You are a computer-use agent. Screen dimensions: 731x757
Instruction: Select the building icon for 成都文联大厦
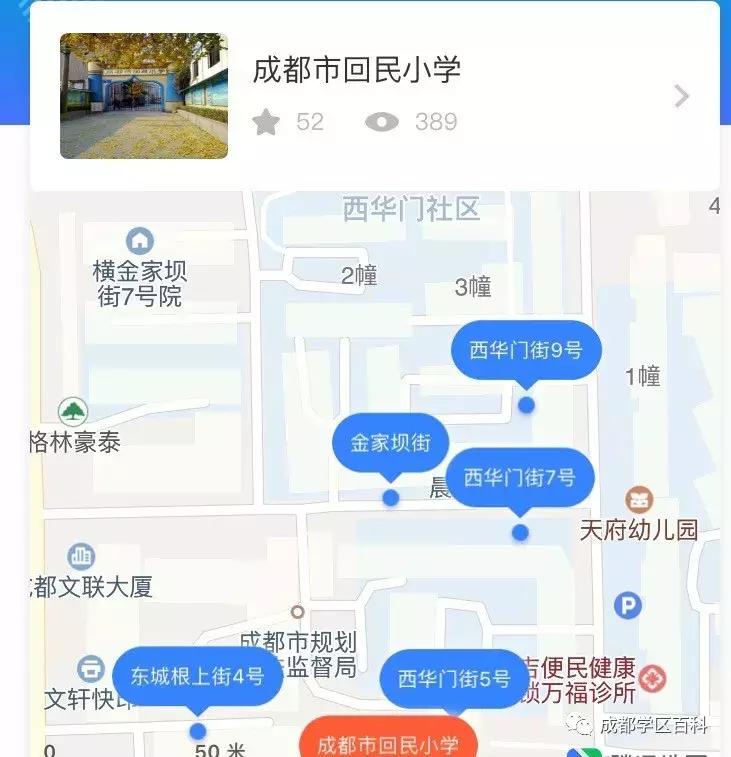tap(82, 556)
